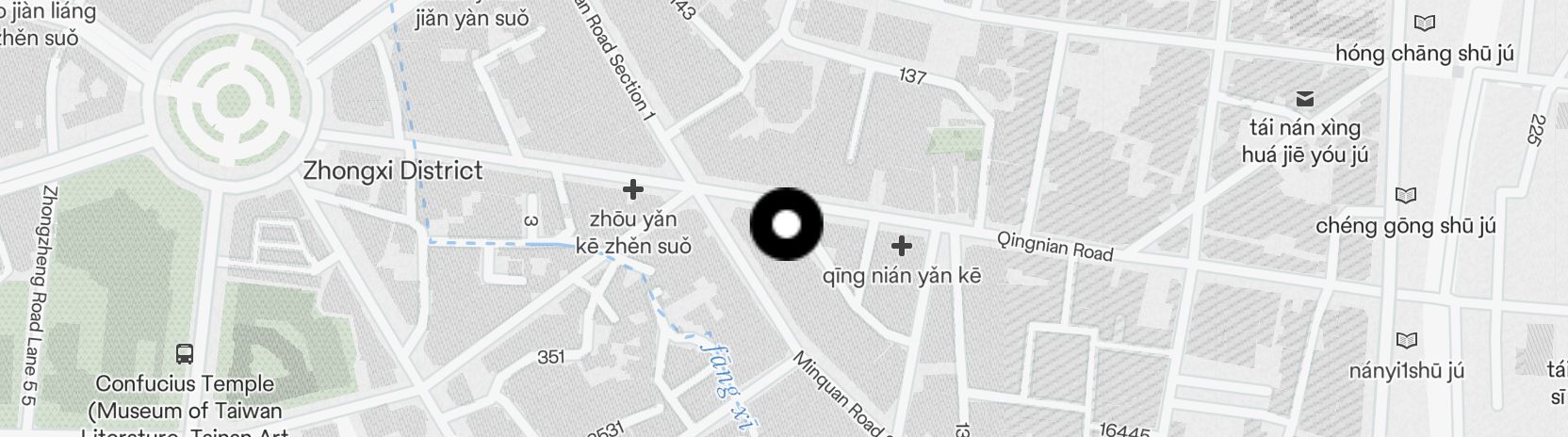Select the tái nán xìng huá jiē post office
Viewport: 1568px width, 437px height.
coord(1305,98)
